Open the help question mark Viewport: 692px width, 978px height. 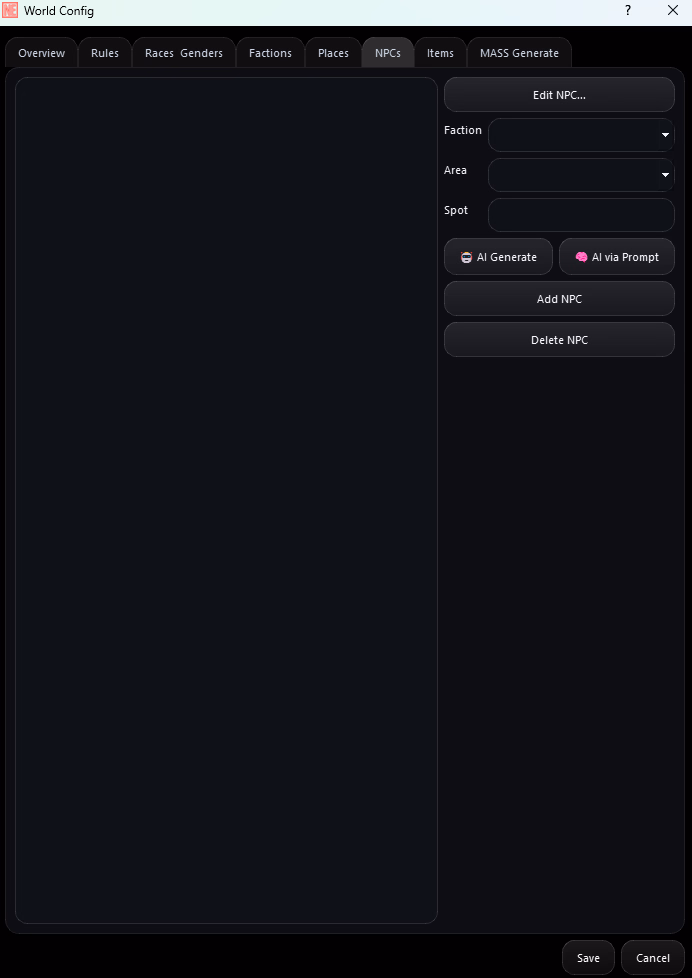tap(628, 11)
